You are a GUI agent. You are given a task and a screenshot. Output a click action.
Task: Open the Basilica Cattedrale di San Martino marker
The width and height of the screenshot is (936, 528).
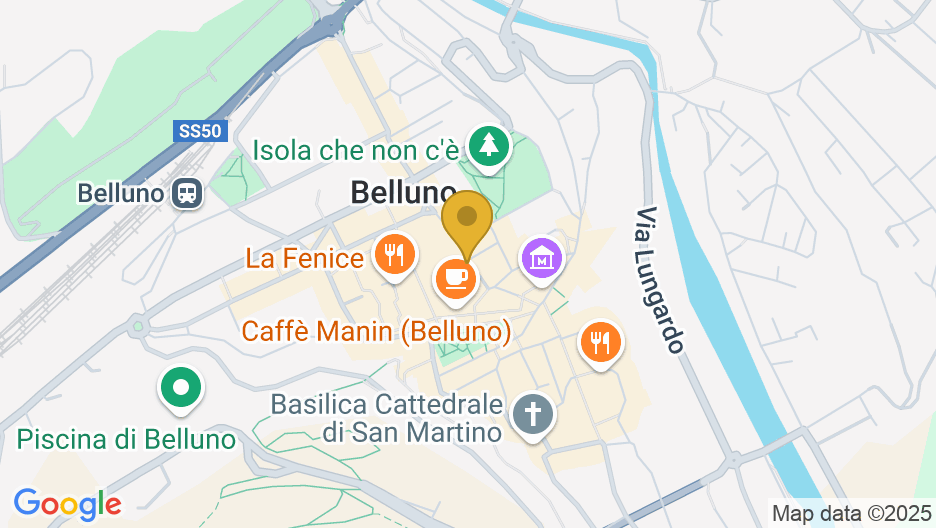pyautogui.click(x=533, y=413)
